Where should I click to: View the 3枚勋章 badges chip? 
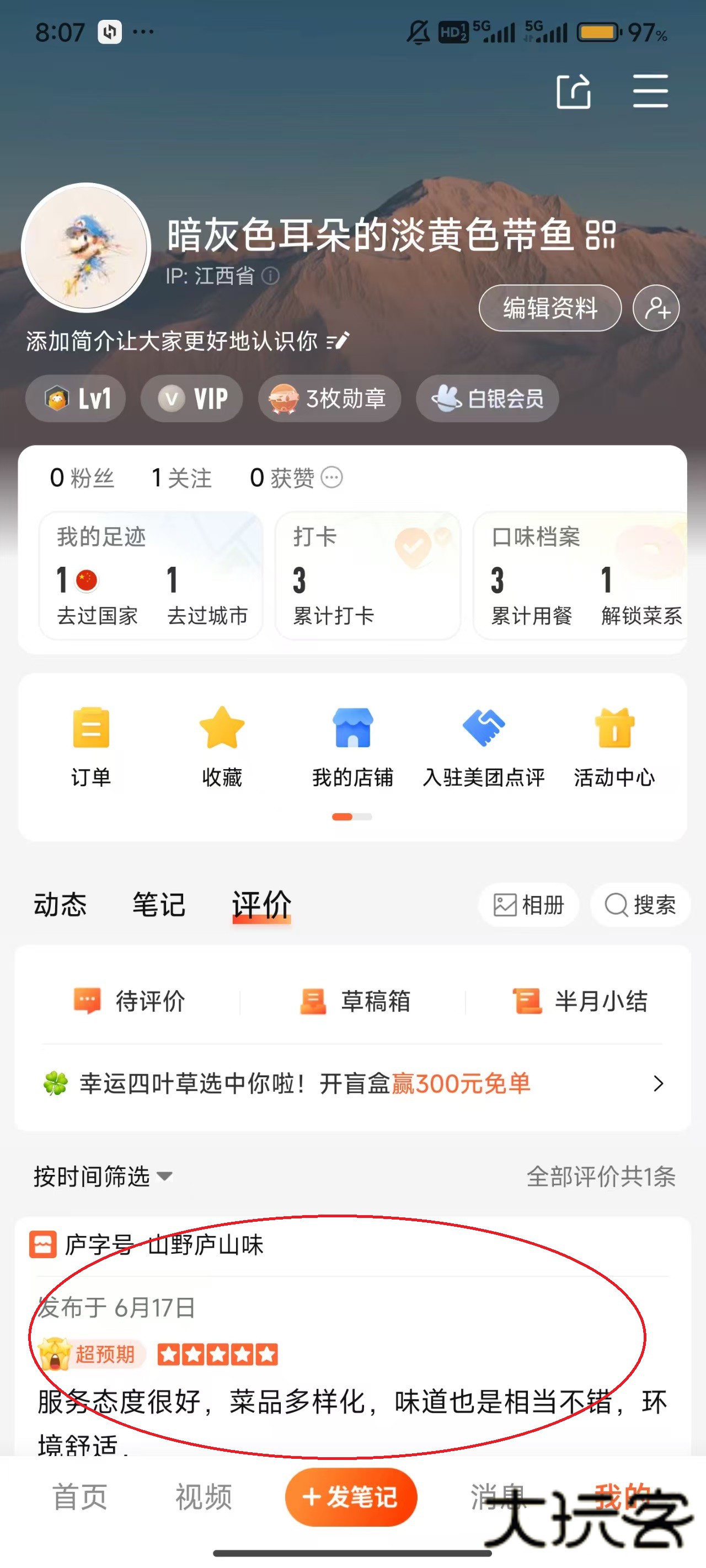pos(329,399)
